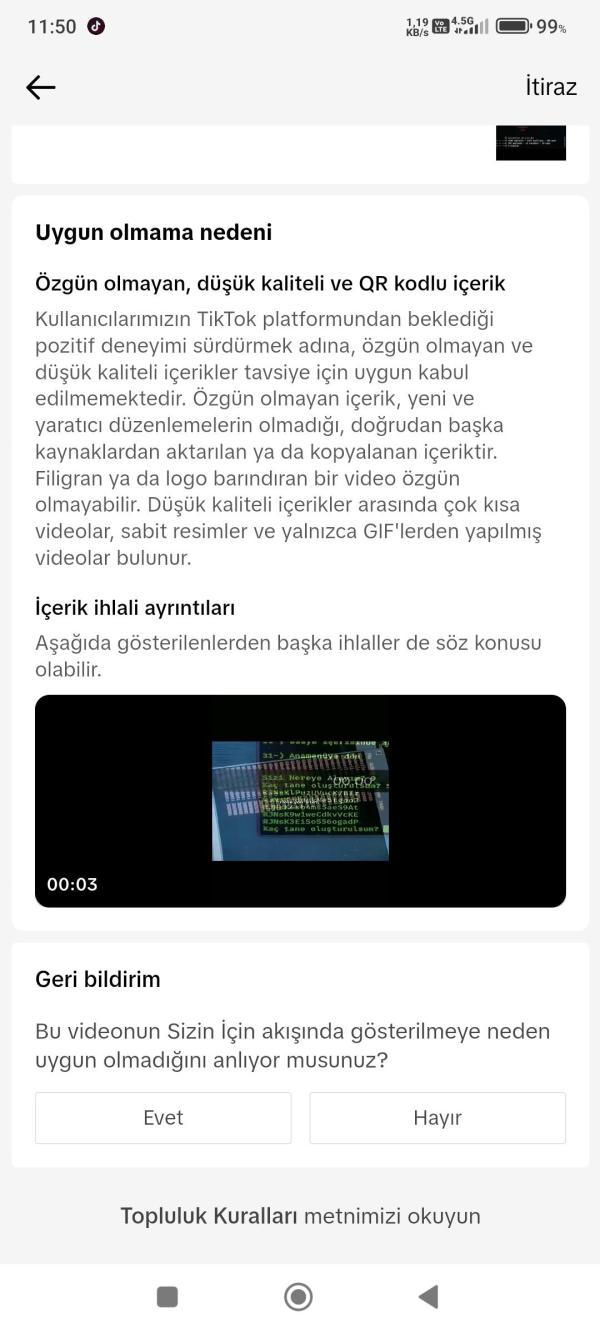This screenshot has width=600, height=1333.
Task: Go back using the arrow icon
Action: pos(40,87)
